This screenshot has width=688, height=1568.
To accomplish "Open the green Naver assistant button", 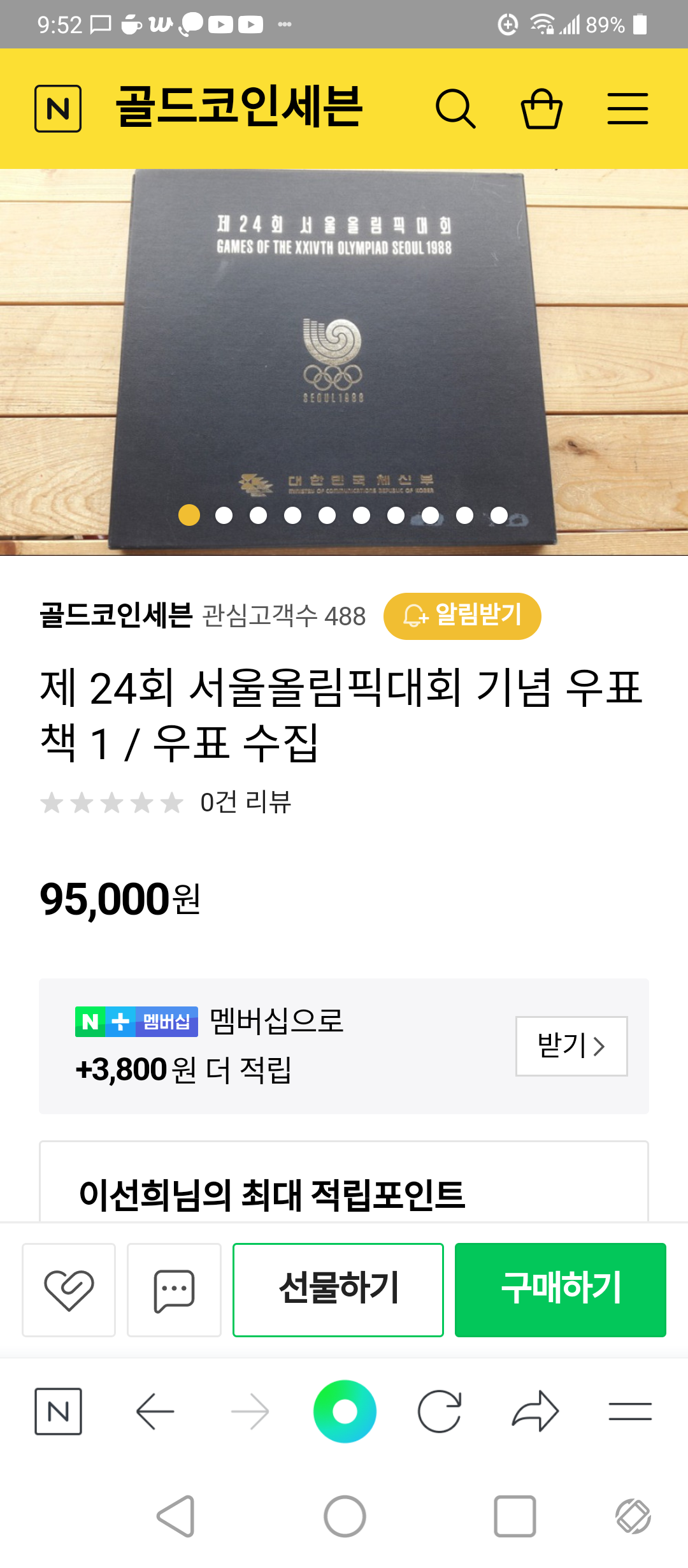I will coord(345,1412).
